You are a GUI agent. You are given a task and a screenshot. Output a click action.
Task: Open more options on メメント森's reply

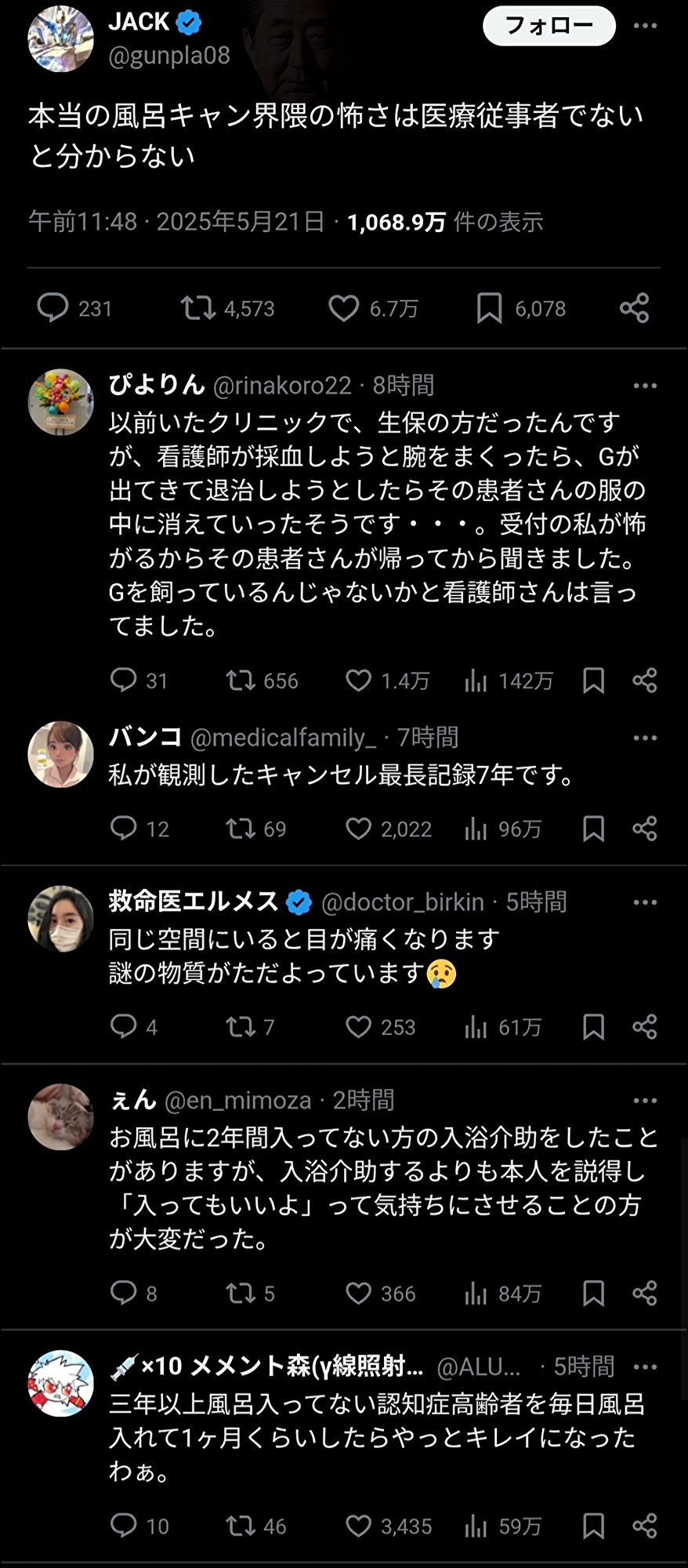(x=644, y=1367)
